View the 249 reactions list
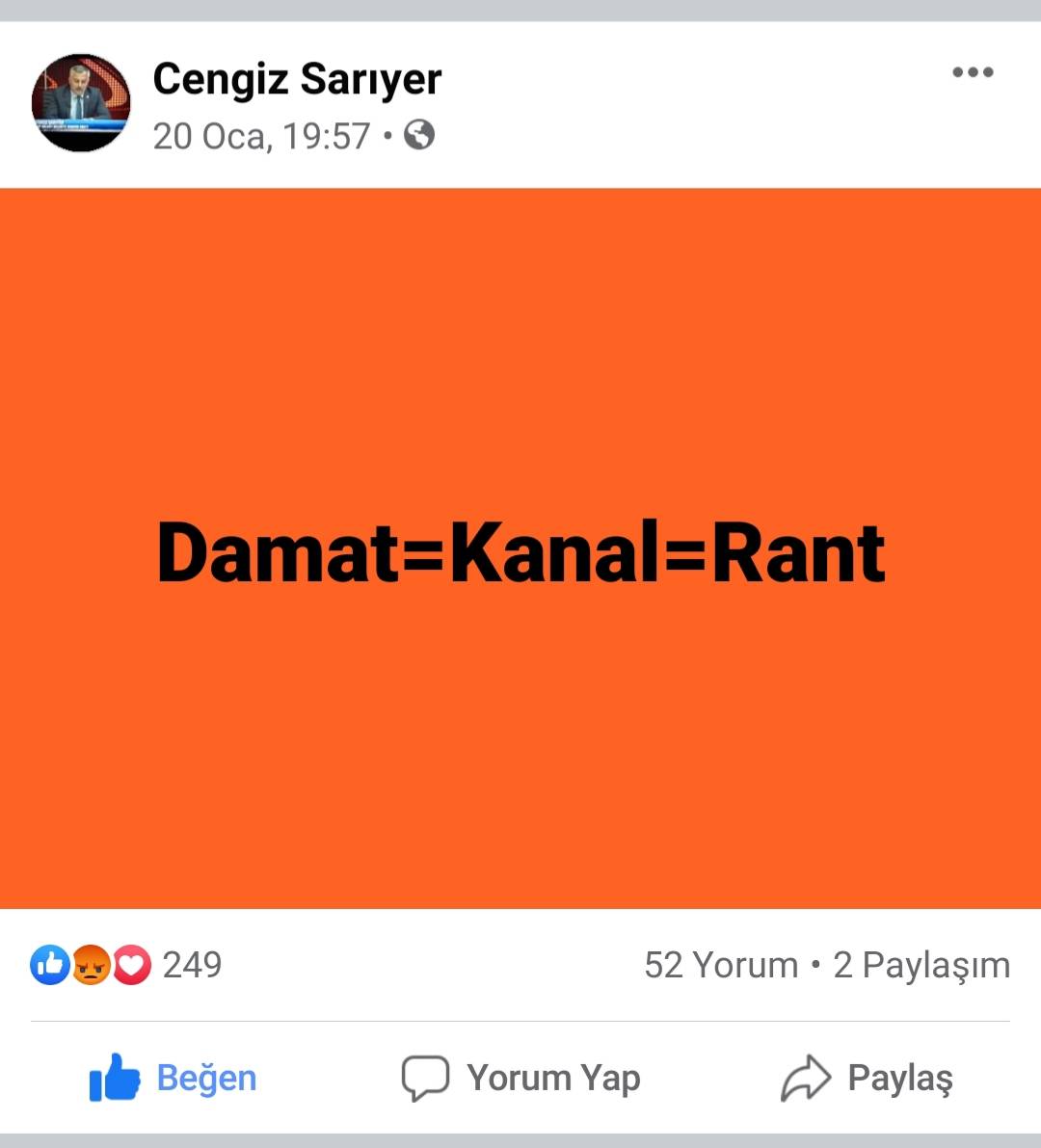Image resolution: width=1041 pixels, height=1148 pixels. tap(127, 964)
